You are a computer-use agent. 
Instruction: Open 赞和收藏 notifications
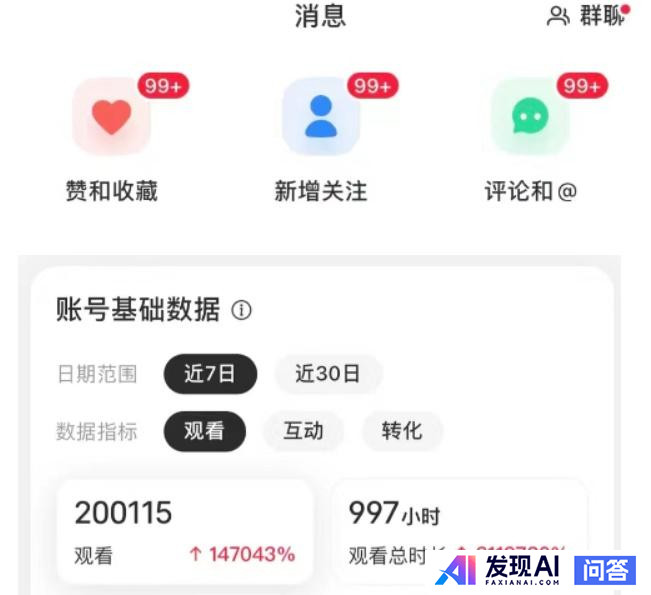[x=111, y=119]
